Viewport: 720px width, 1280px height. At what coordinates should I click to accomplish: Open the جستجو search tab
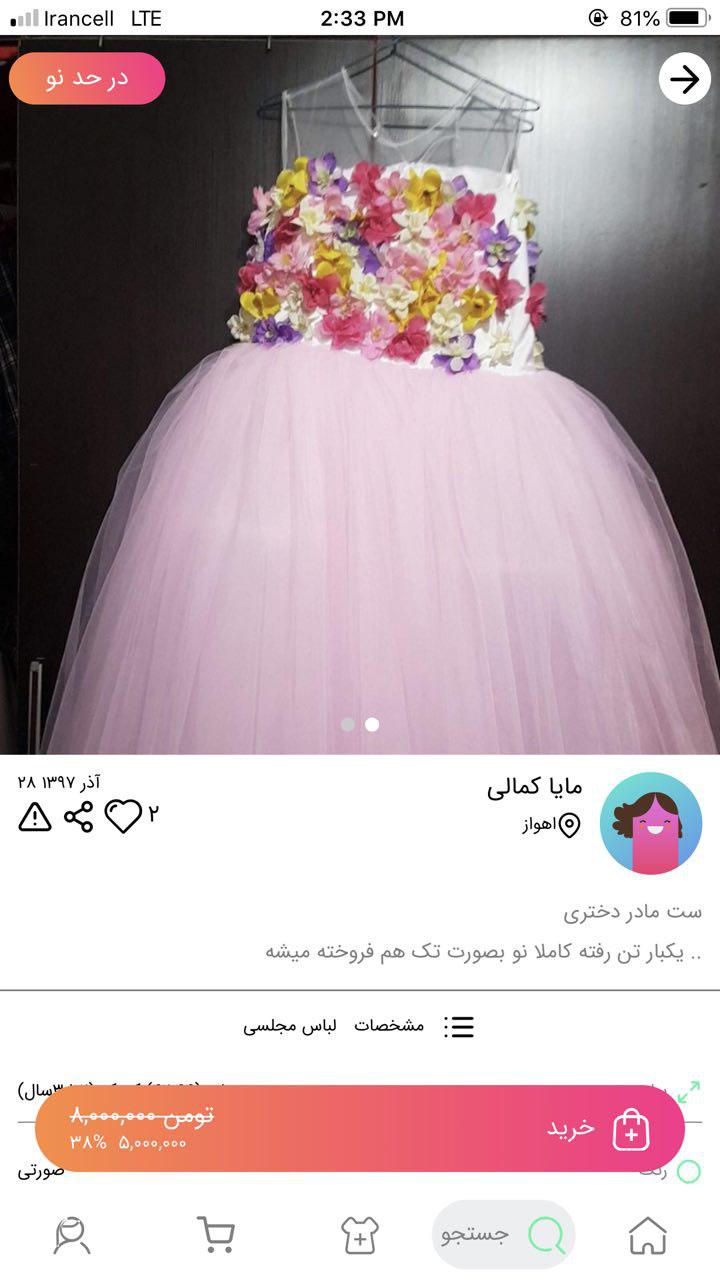click(503, 1236)
